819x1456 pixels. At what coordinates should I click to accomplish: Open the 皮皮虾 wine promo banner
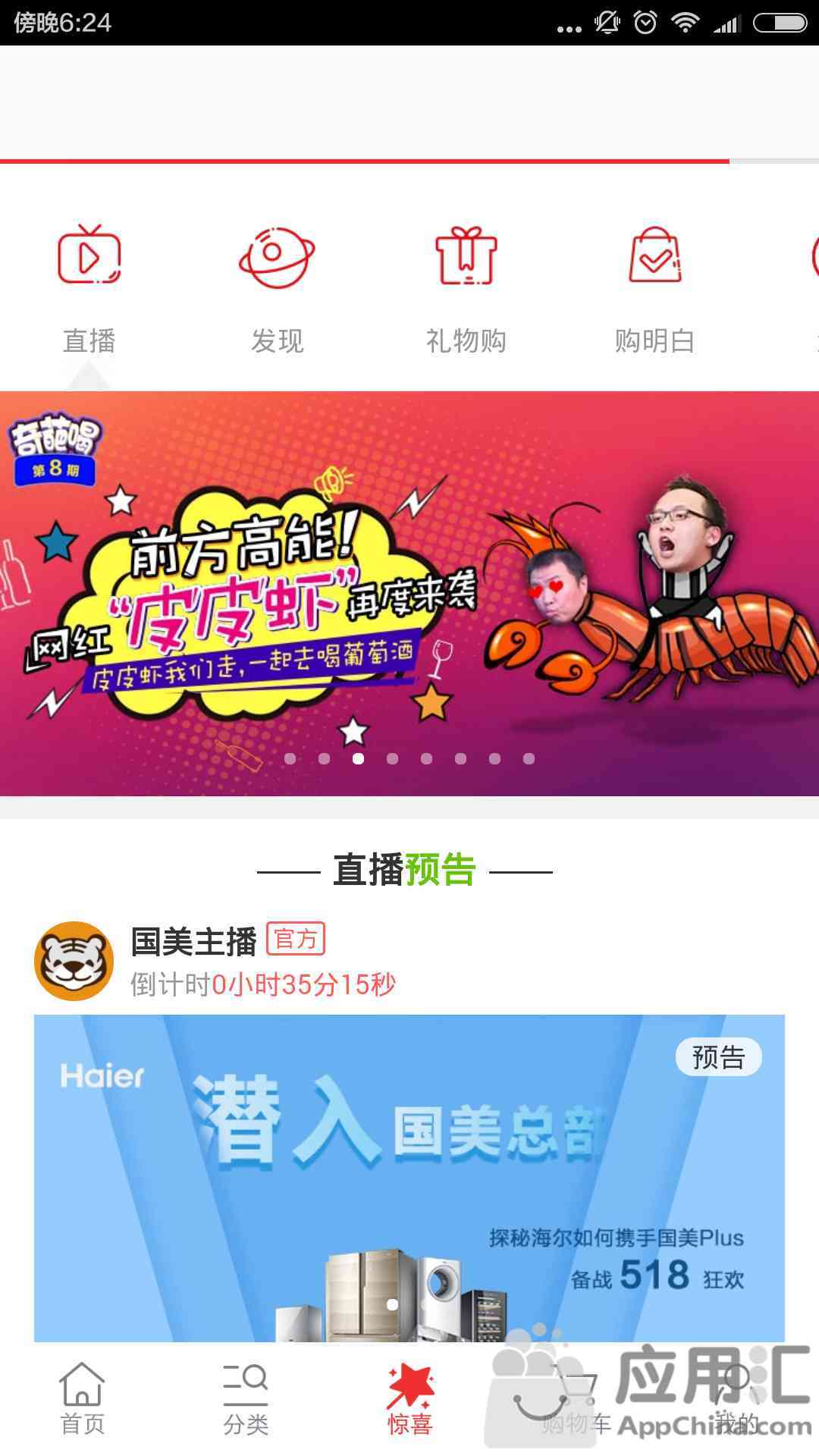click(409, 593)
